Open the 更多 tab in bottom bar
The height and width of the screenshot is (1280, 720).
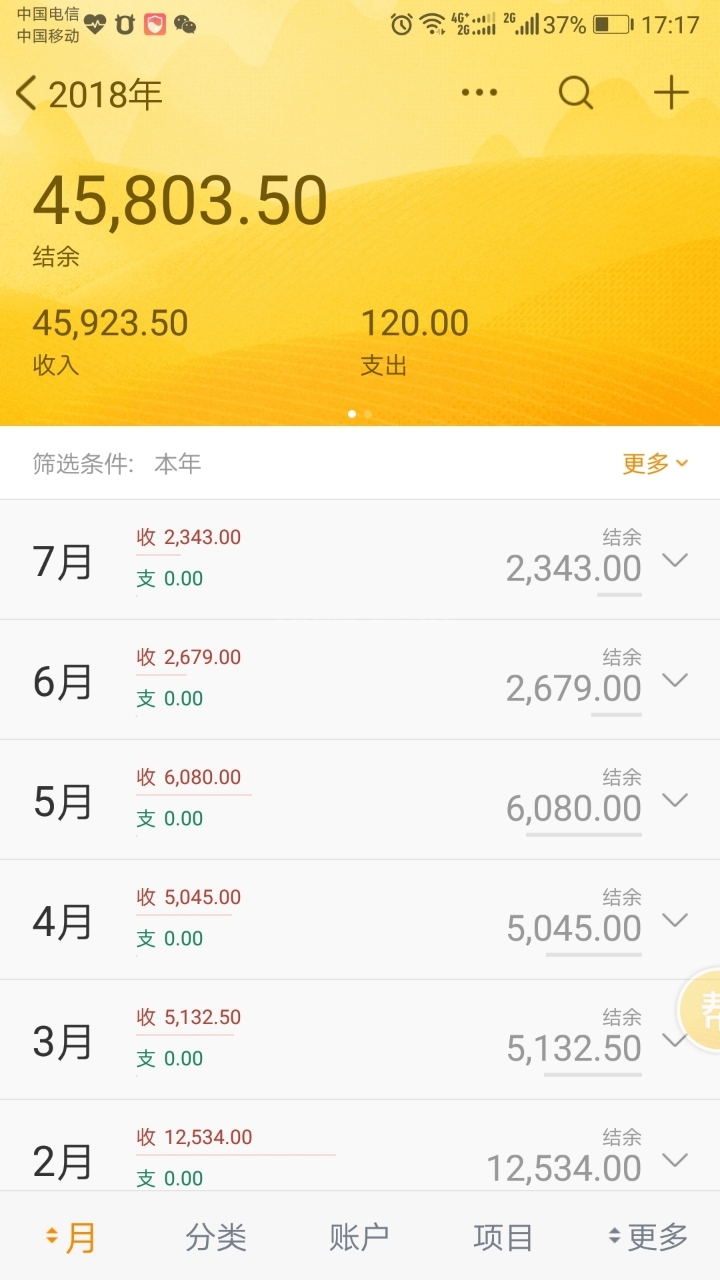pyautogui.click(x=648, y=1237)
